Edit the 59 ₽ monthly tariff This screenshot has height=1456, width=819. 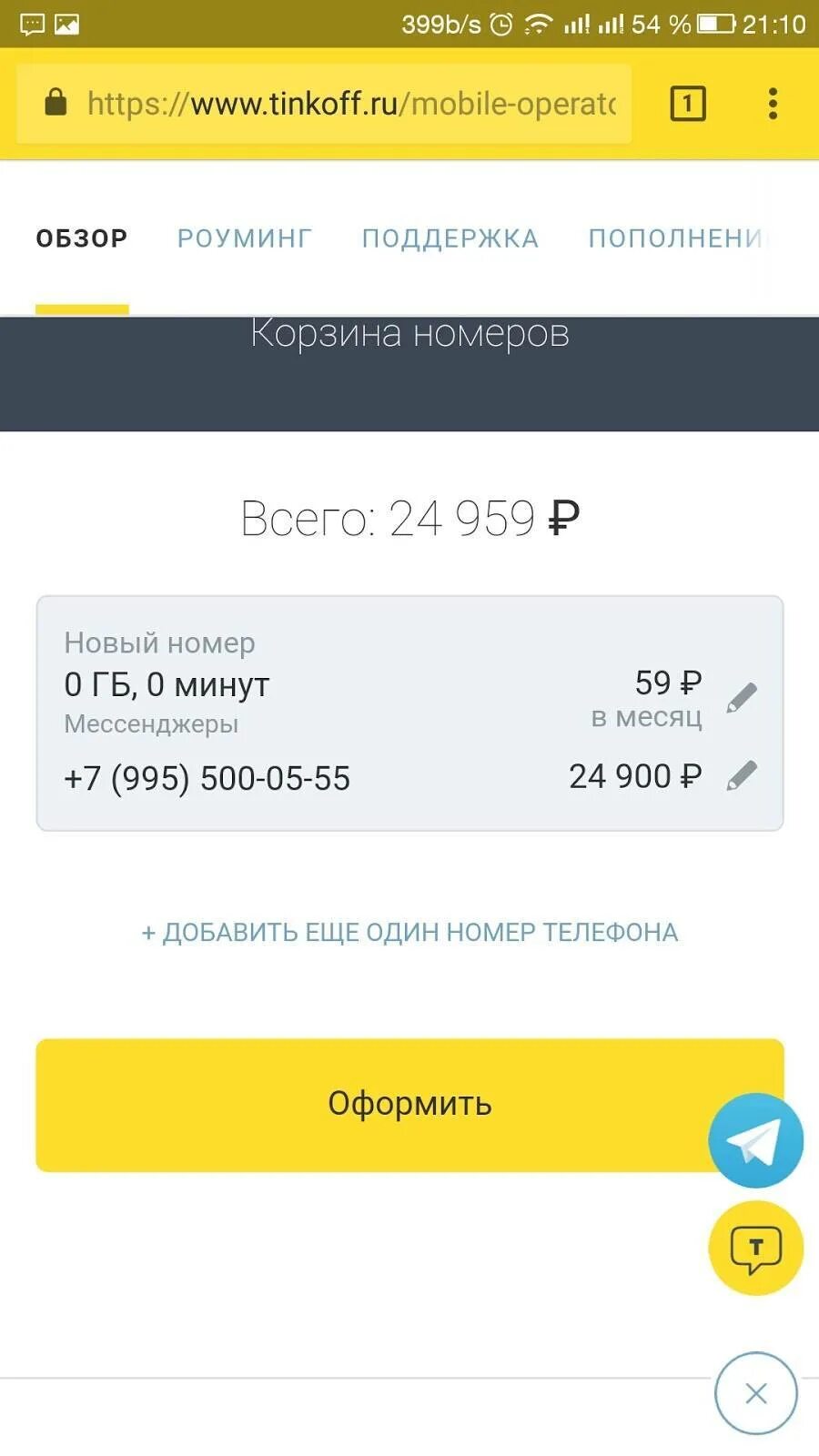click(x=742, y=698)
